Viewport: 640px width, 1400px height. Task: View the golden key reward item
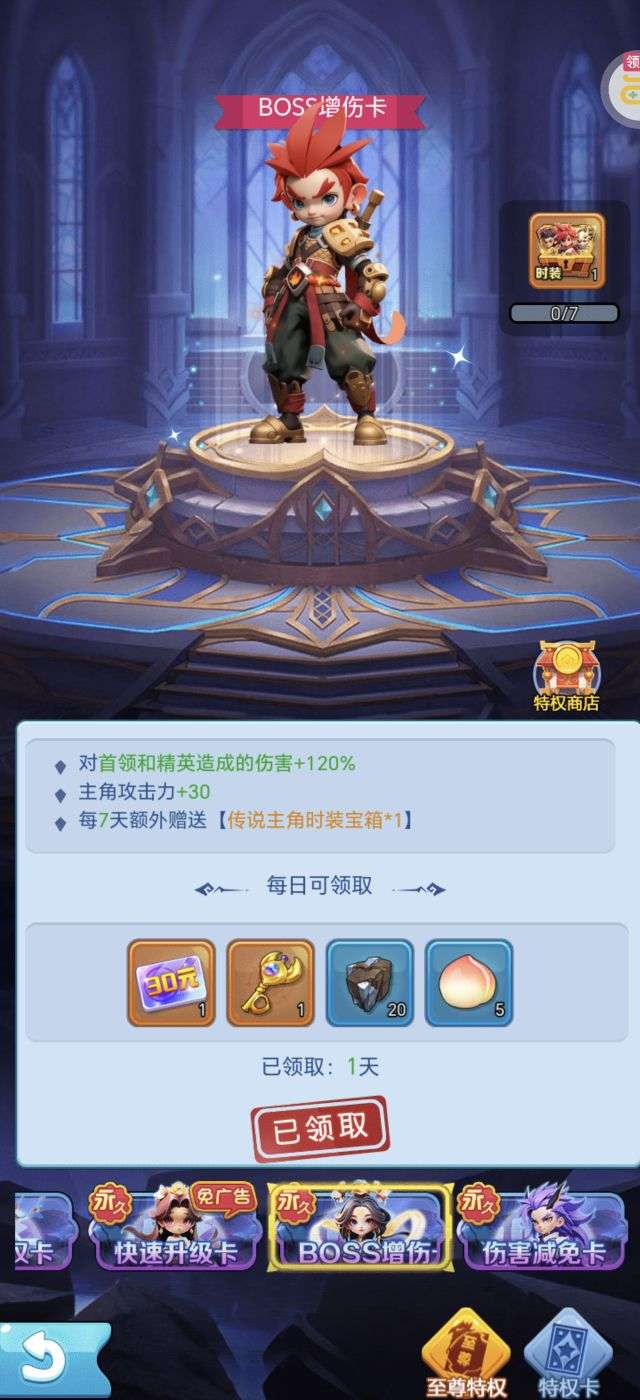270,982
